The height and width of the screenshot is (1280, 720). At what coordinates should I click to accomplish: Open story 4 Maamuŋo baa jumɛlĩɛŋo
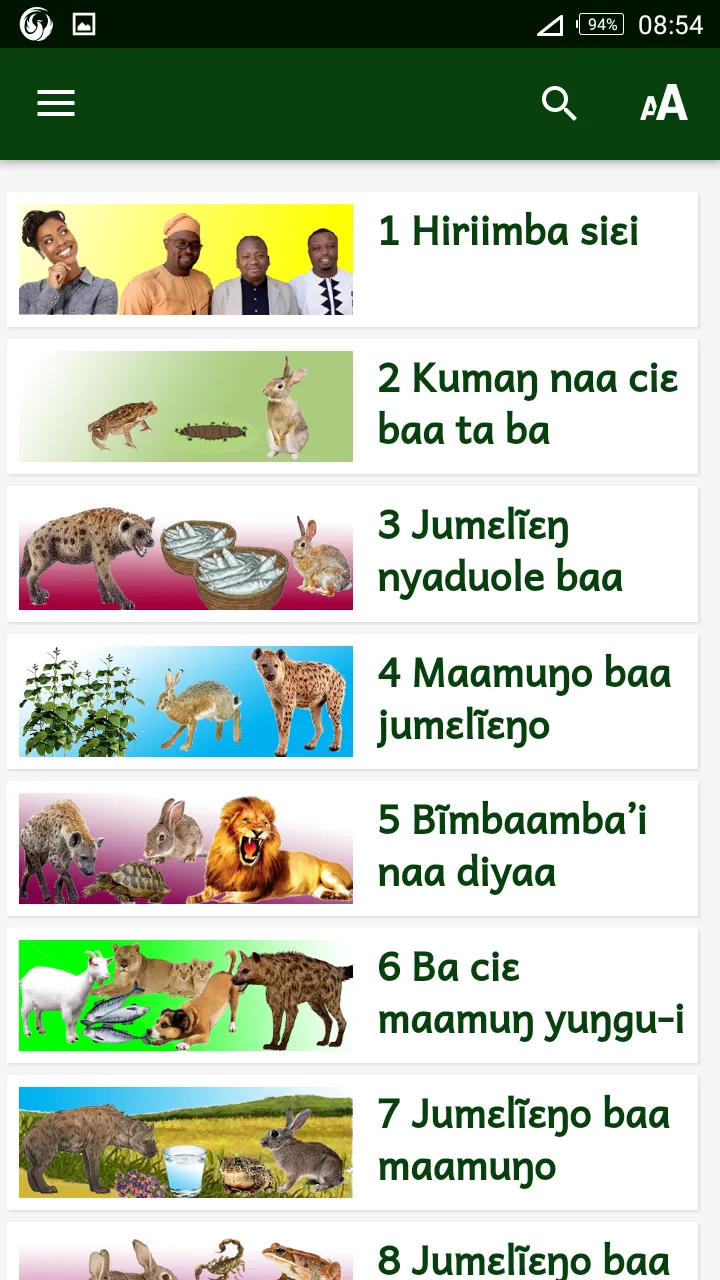352,701
